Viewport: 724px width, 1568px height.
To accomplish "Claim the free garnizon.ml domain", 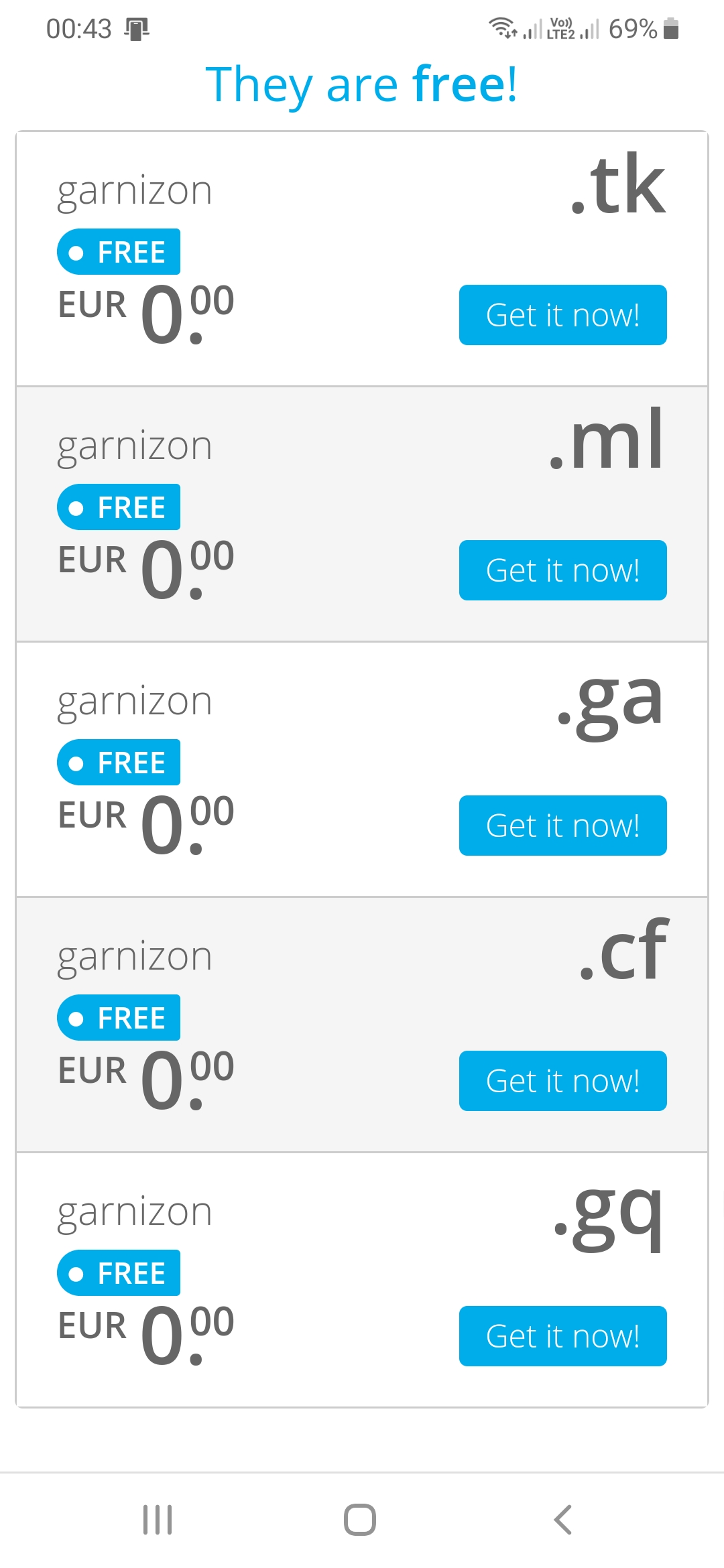I will tap(562, 570).
